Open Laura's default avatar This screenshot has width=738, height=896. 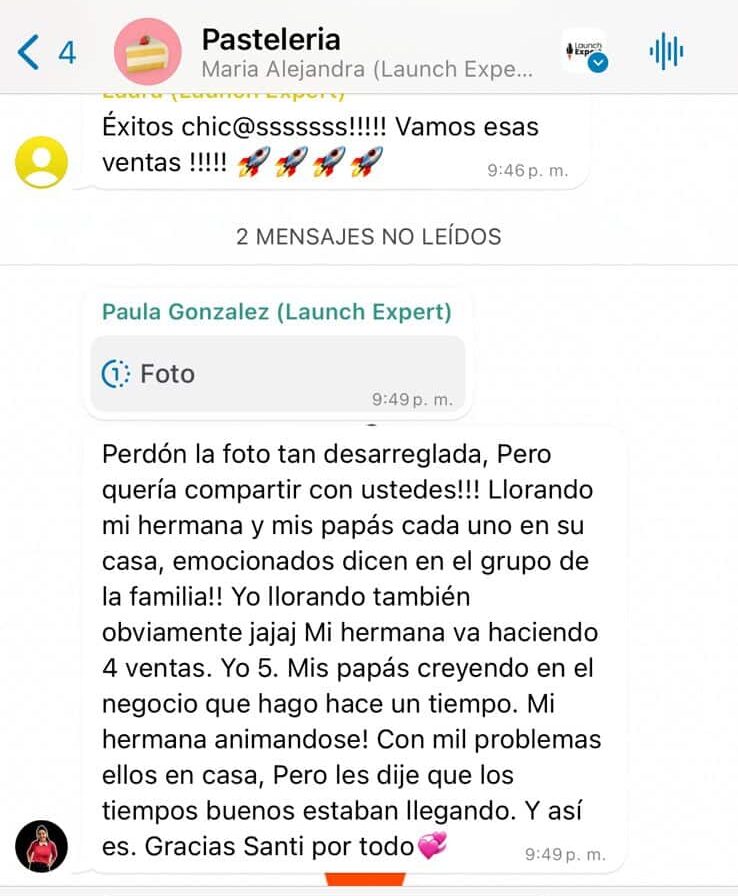pyautogui.click(x=42, y=161)
